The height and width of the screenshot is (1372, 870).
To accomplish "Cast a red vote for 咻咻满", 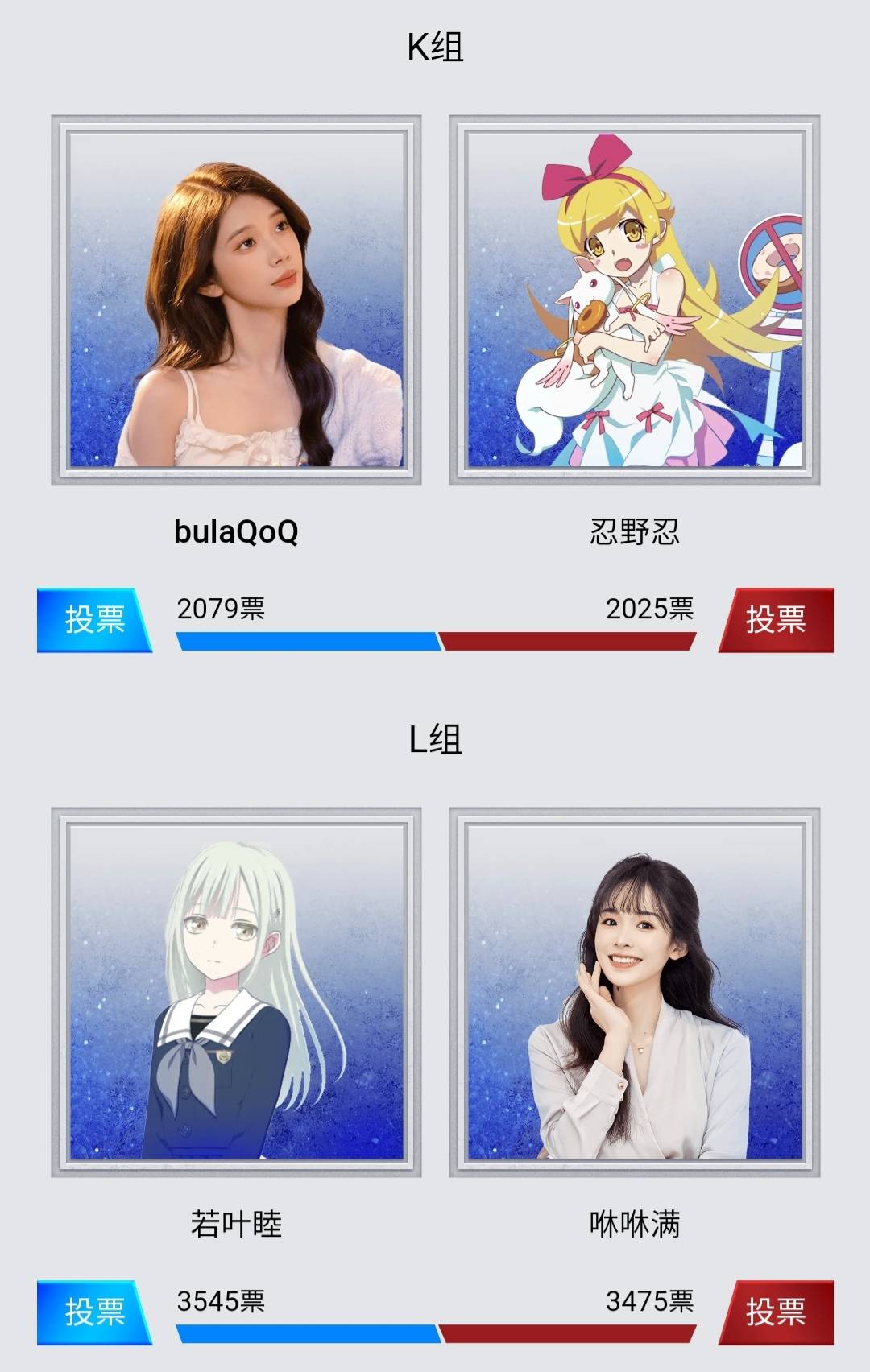I will (776, 1312).
